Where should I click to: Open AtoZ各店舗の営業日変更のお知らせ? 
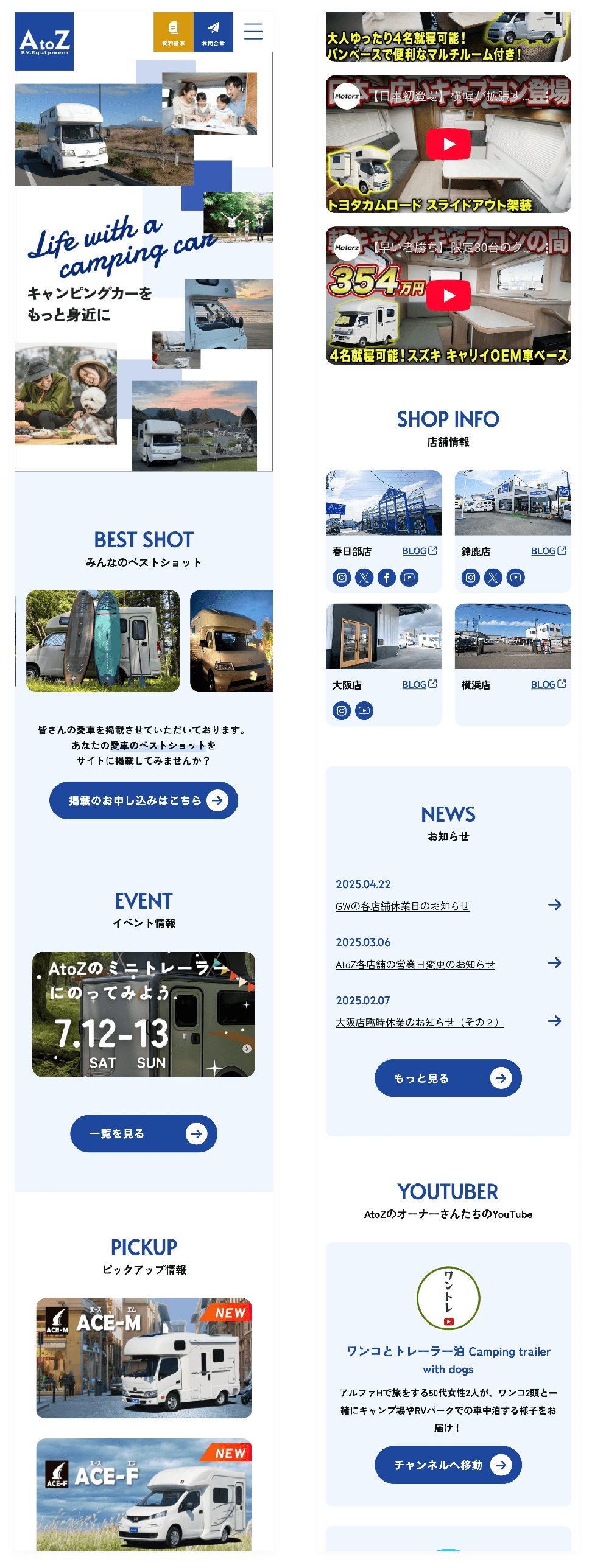[x=415, y=965]
